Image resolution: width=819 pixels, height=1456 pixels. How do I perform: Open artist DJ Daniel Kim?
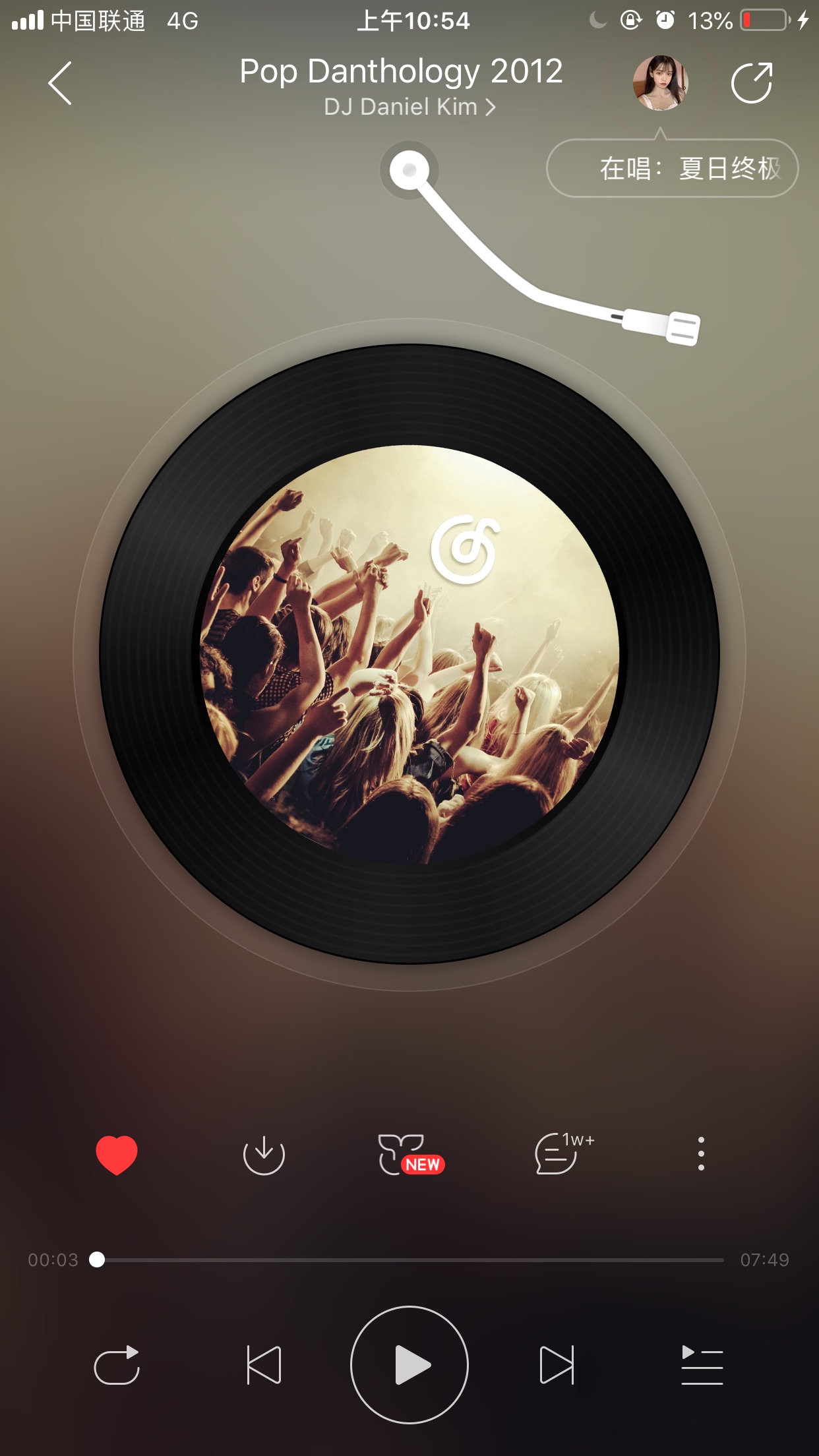[x=409, y=107]
